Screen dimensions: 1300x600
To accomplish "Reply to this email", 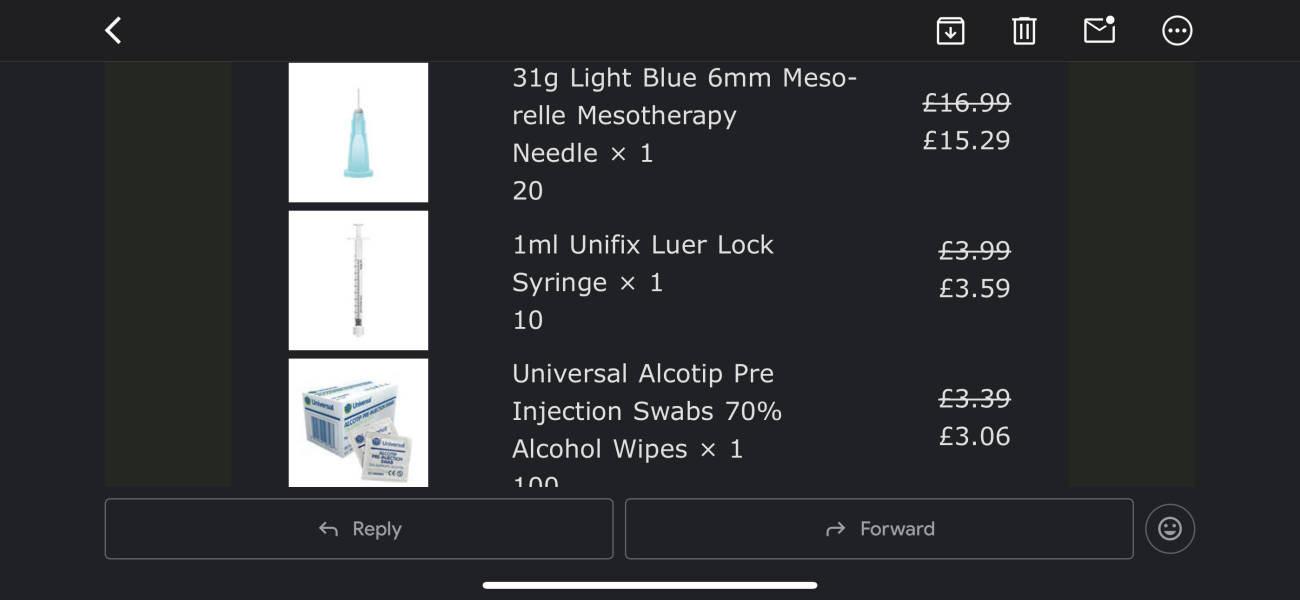I will [359, 529].
